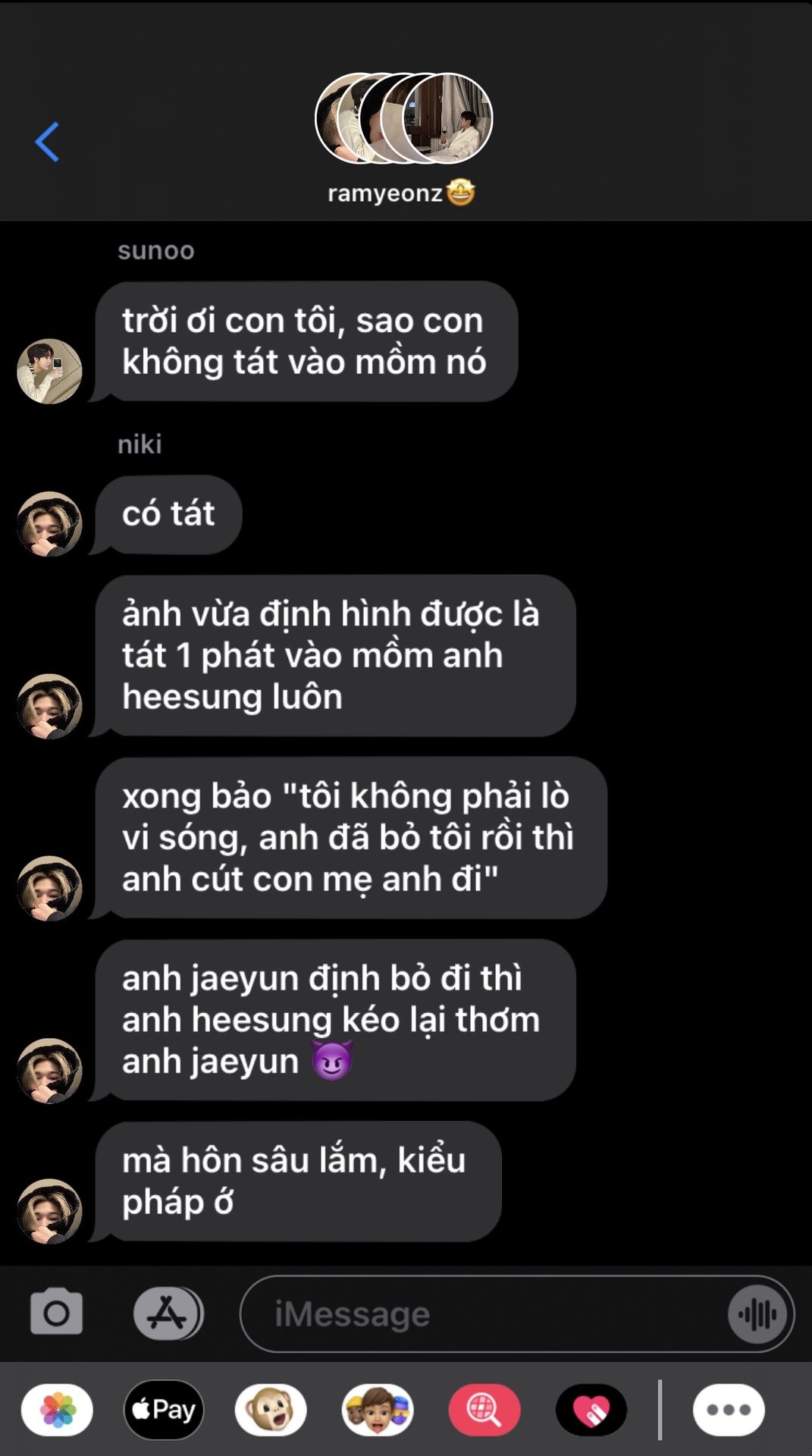This screenshot has height=1456, width=812.
Task: Open Memoji stickers
Action: click(x=378, y=1410)
